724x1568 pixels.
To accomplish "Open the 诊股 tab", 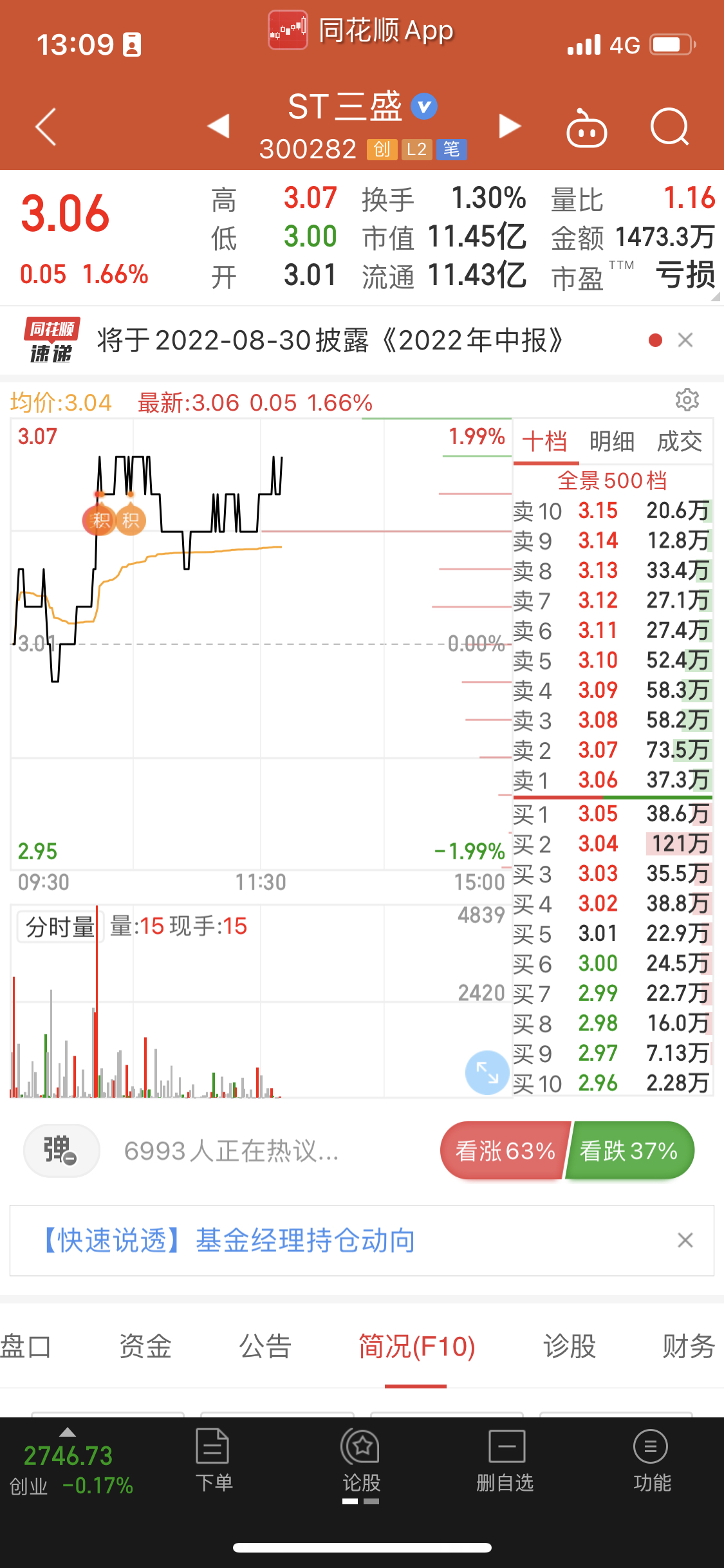I will pos(570,1346).
